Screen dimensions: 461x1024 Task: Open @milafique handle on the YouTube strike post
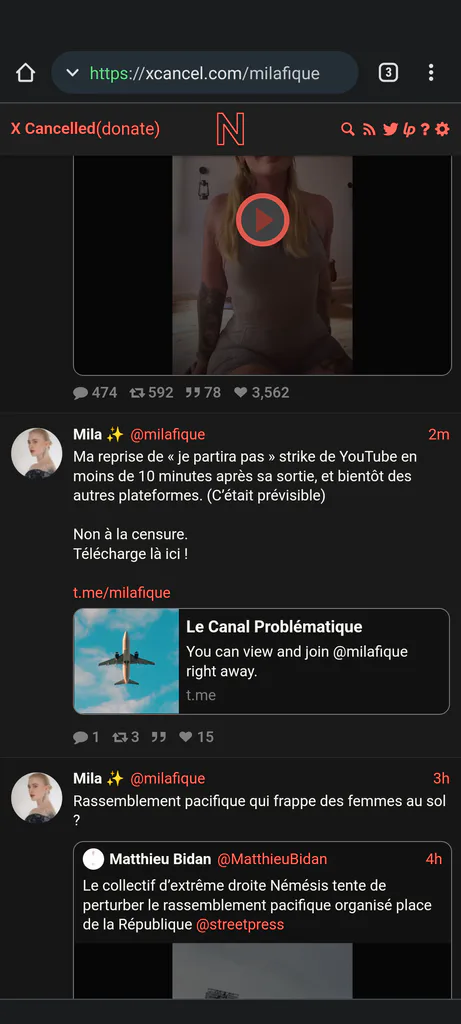[x=168, y=434]
